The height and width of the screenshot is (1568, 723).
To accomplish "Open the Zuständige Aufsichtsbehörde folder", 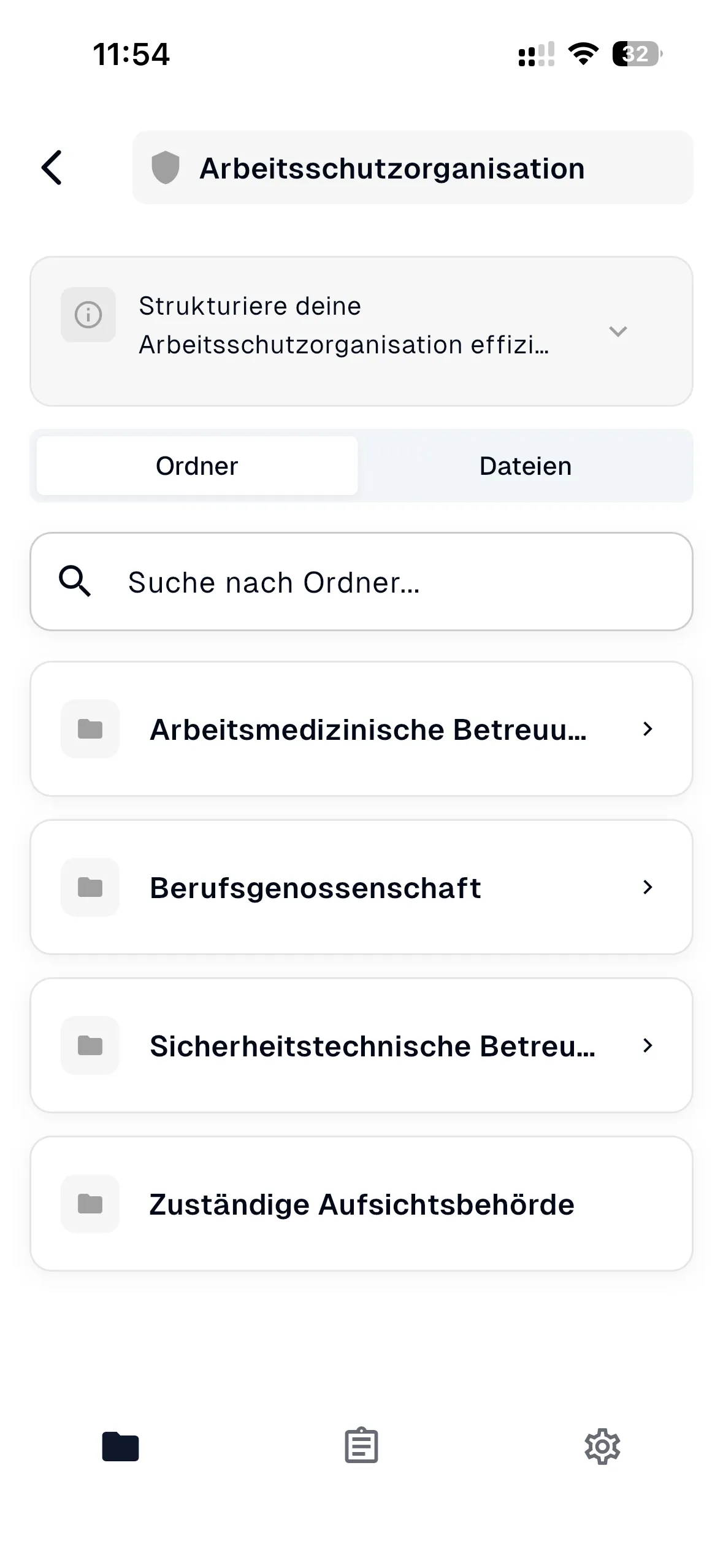I will [361, 1204].
